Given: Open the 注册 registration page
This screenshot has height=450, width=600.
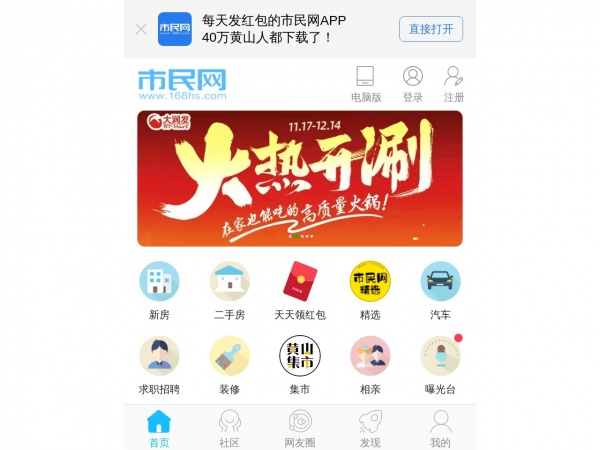Looking at the screenshot, I should tap(454, 84).
